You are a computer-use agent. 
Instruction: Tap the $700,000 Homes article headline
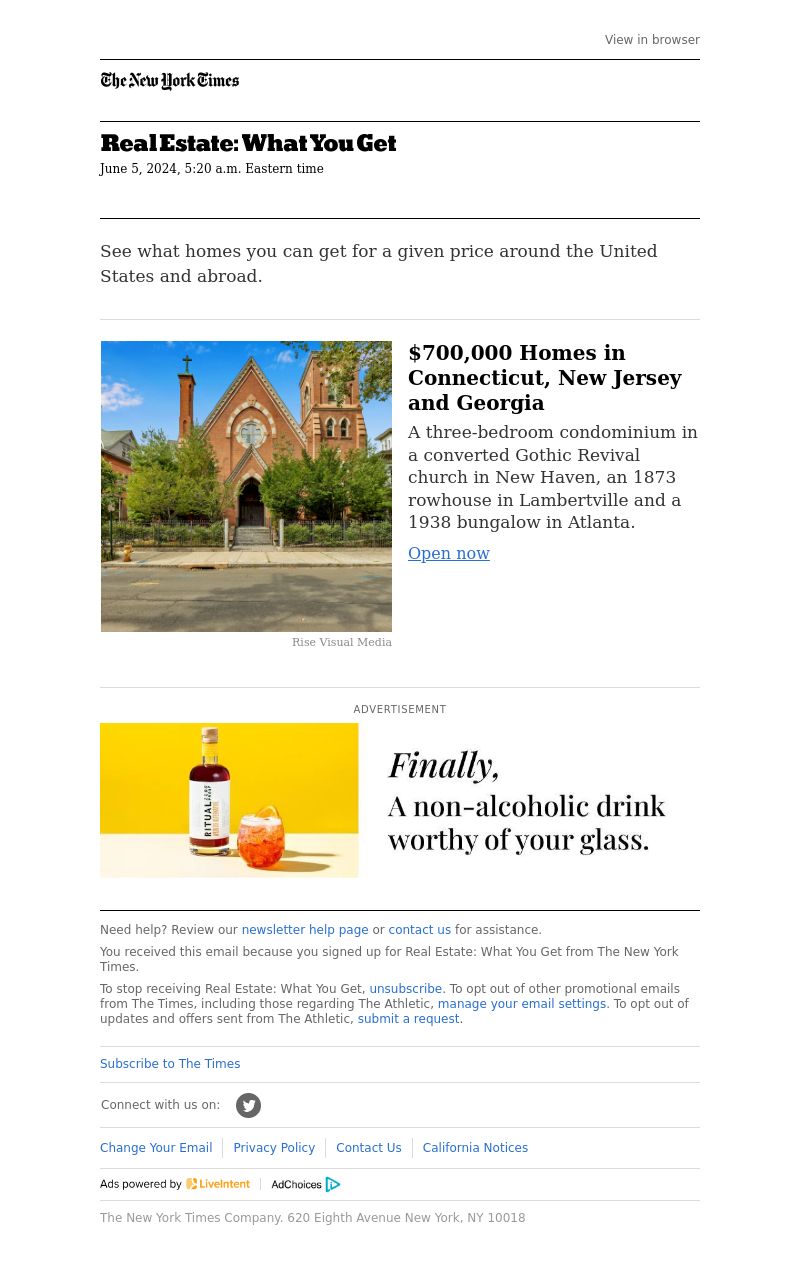coord(544,378)
